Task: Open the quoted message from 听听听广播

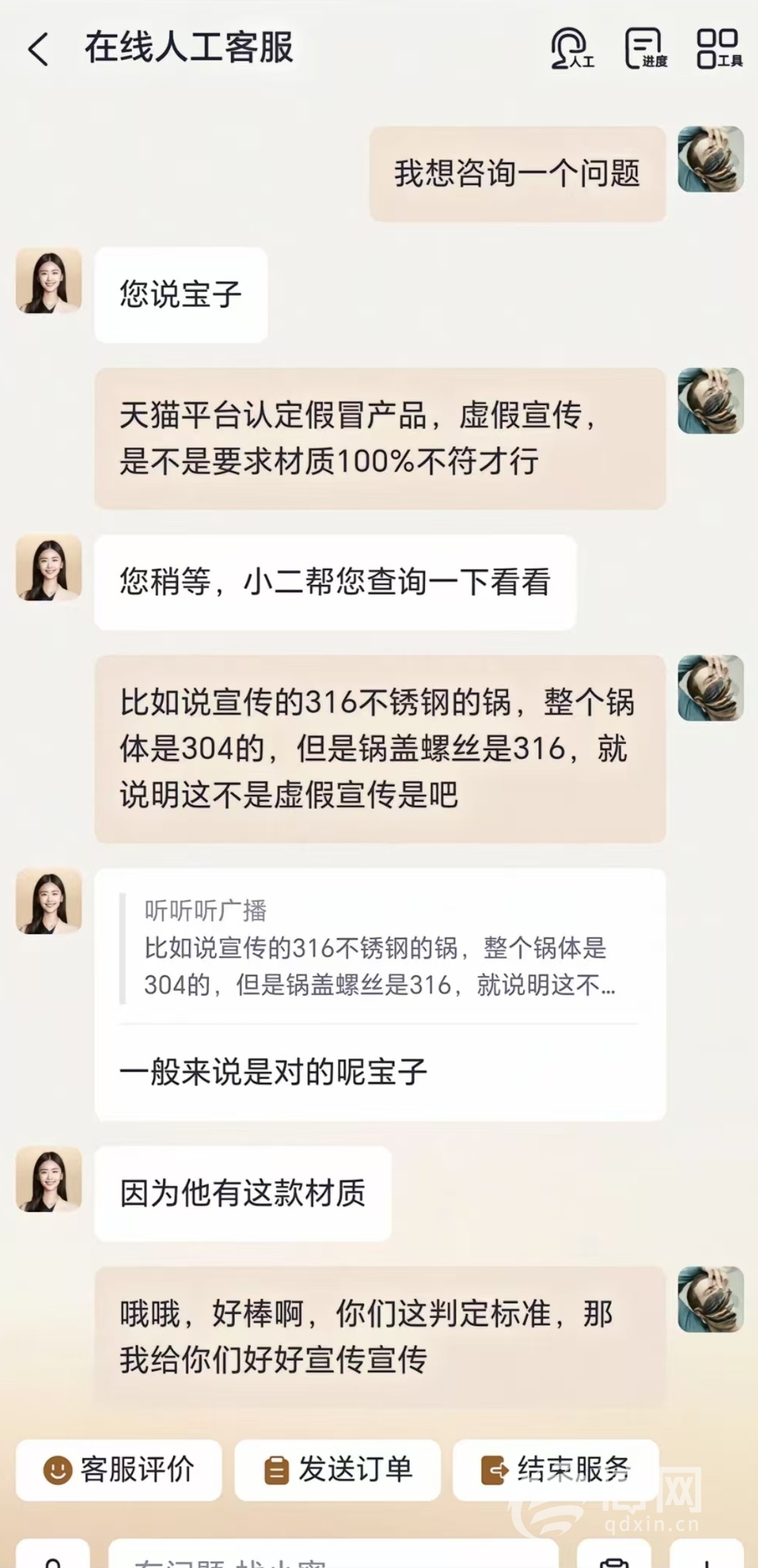Action: pyautogui.click(x=379, y=948)
